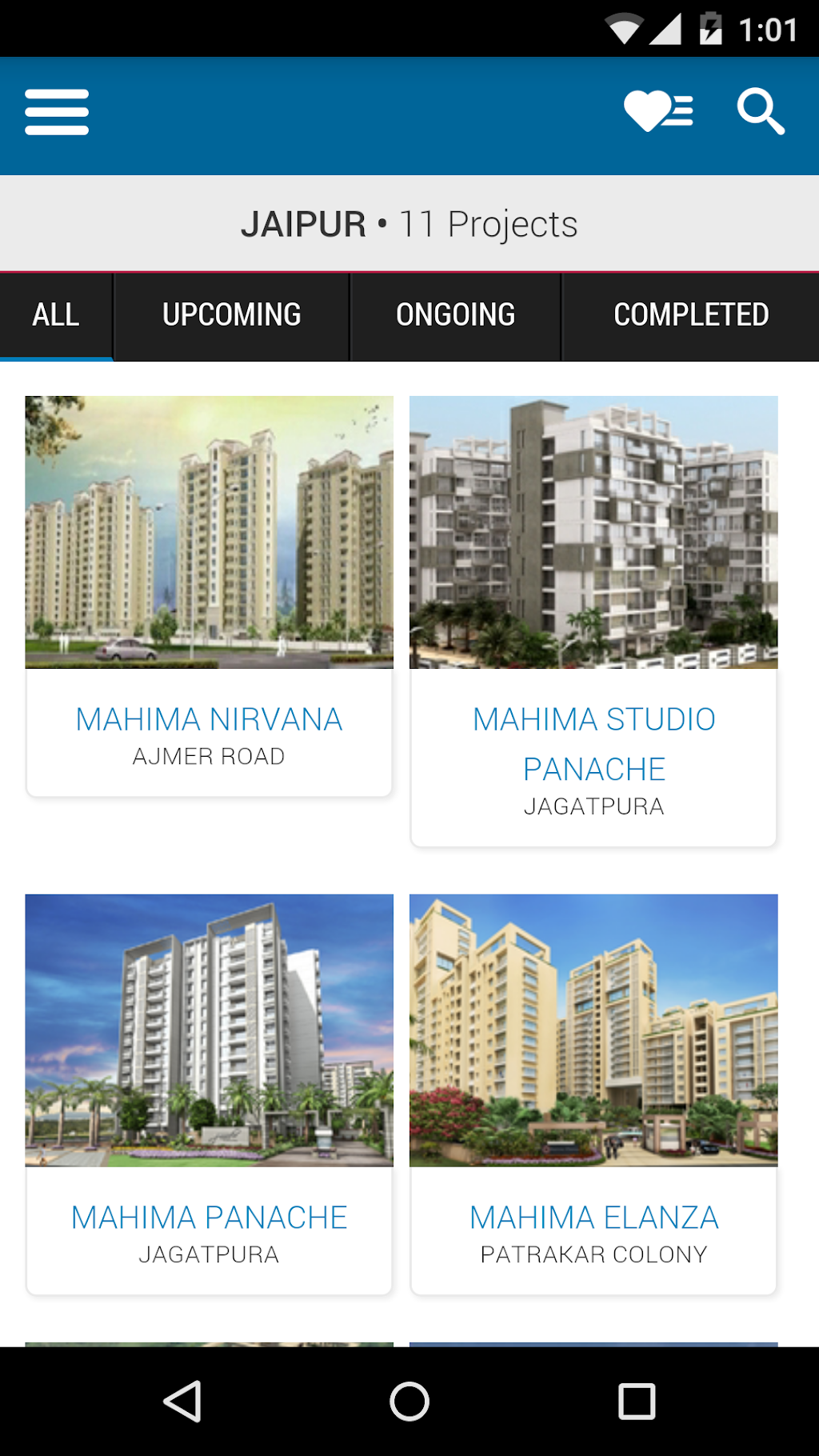The height and width of the screenshot is (1456, 819).
Task: Go back using system back button
Action: pos(182,1402)
